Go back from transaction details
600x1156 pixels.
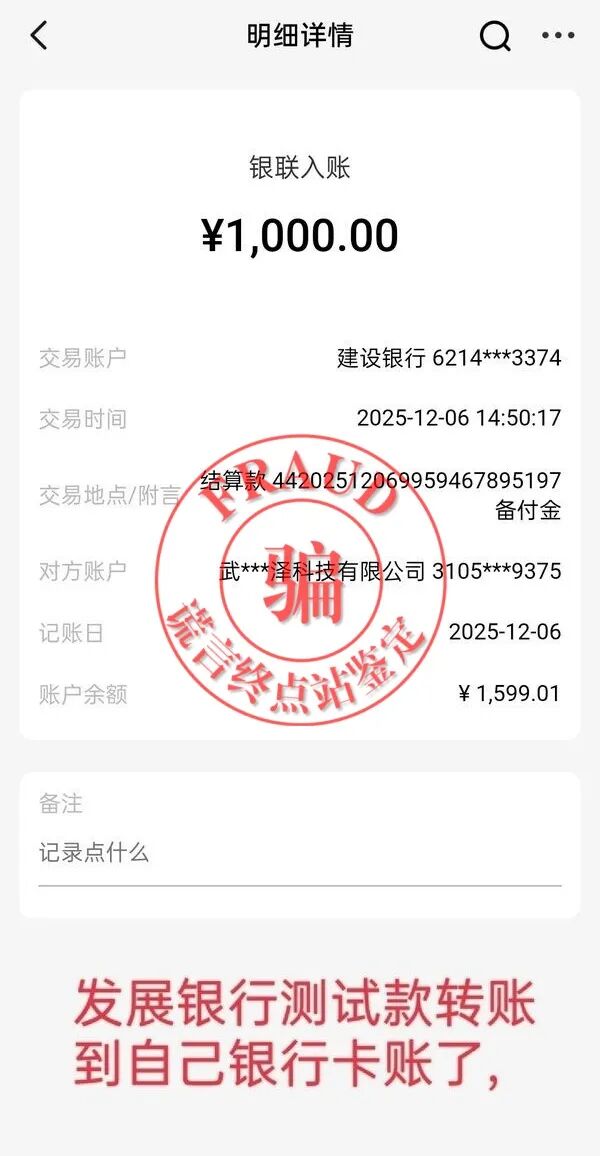pos(39,36)
